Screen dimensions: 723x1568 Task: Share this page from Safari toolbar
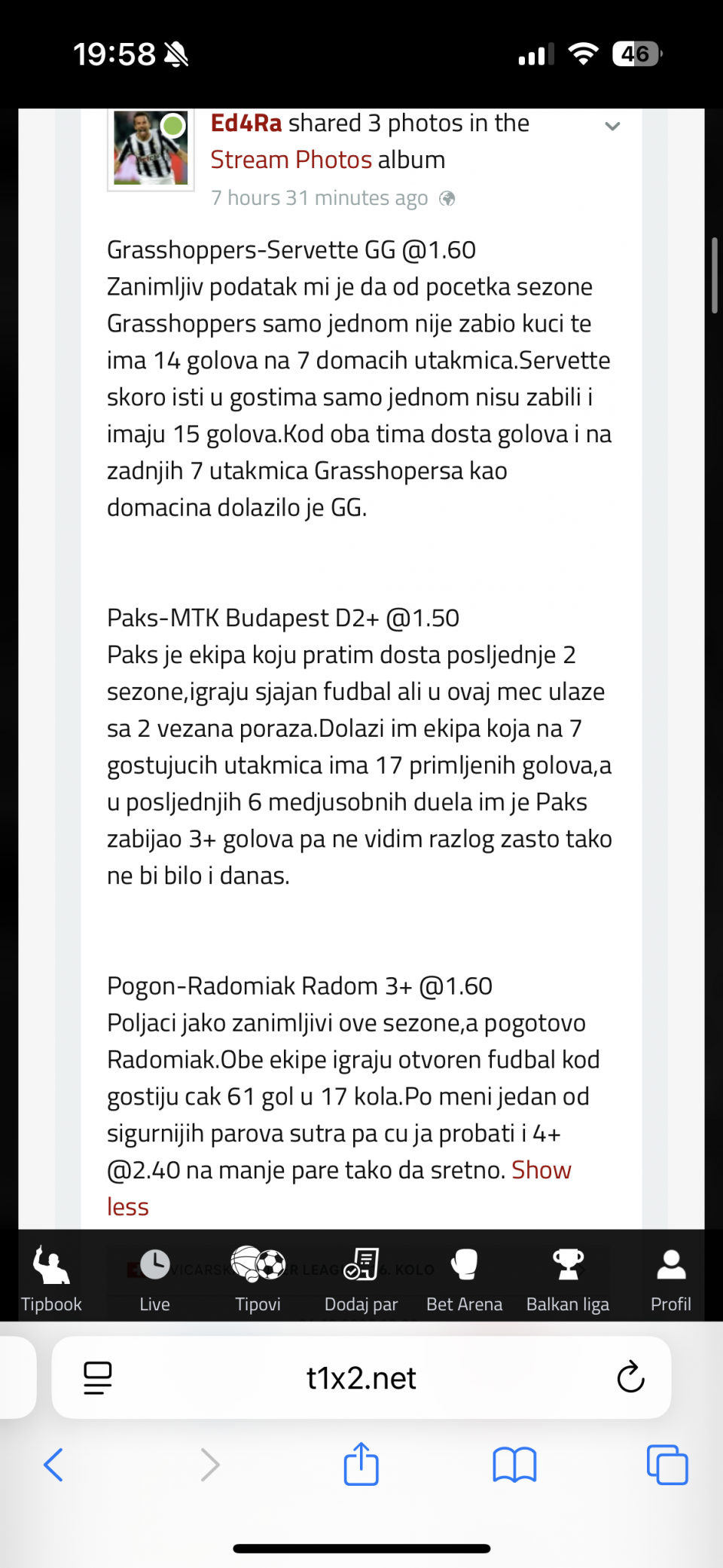click(x=361, y=1464)
